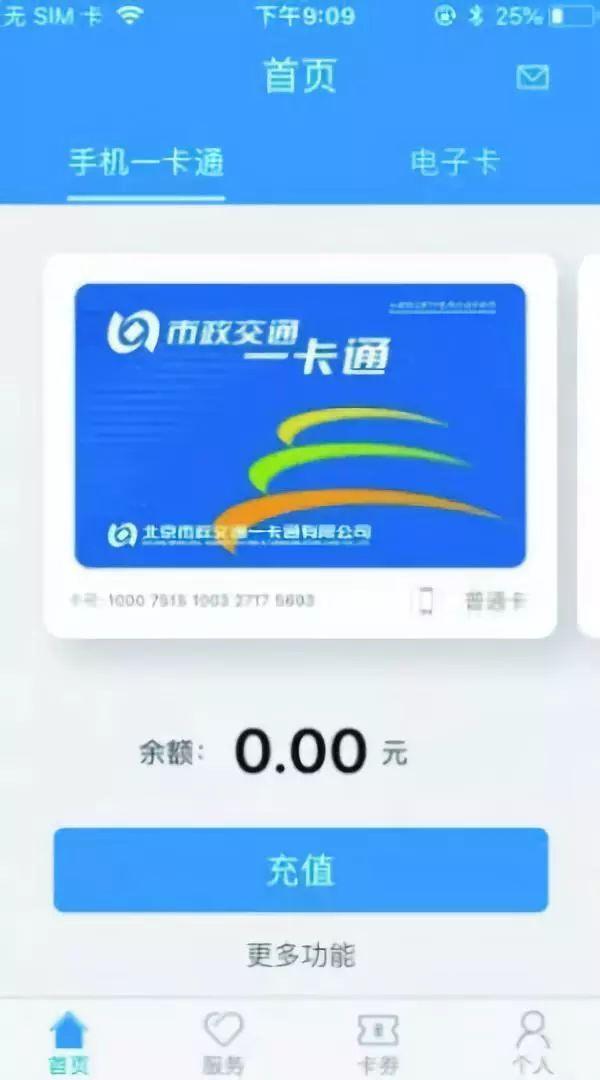Show 更多功能 options
Image resolution: width=600 pixels, height=1080 pixels.
pyautogui.click(x=300, y=955)
